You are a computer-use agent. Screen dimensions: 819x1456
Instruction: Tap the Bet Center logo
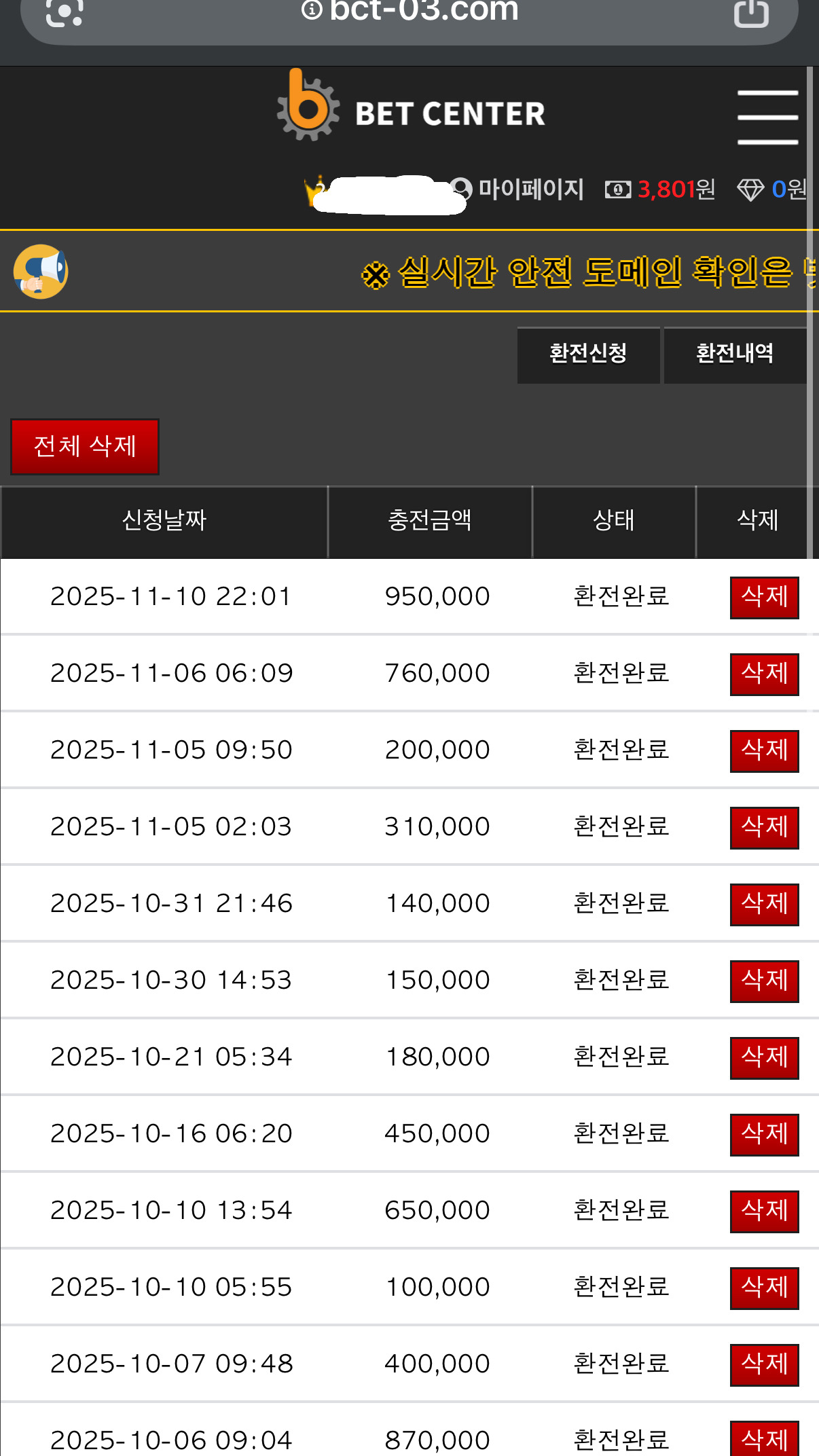[x=410, y=109]
